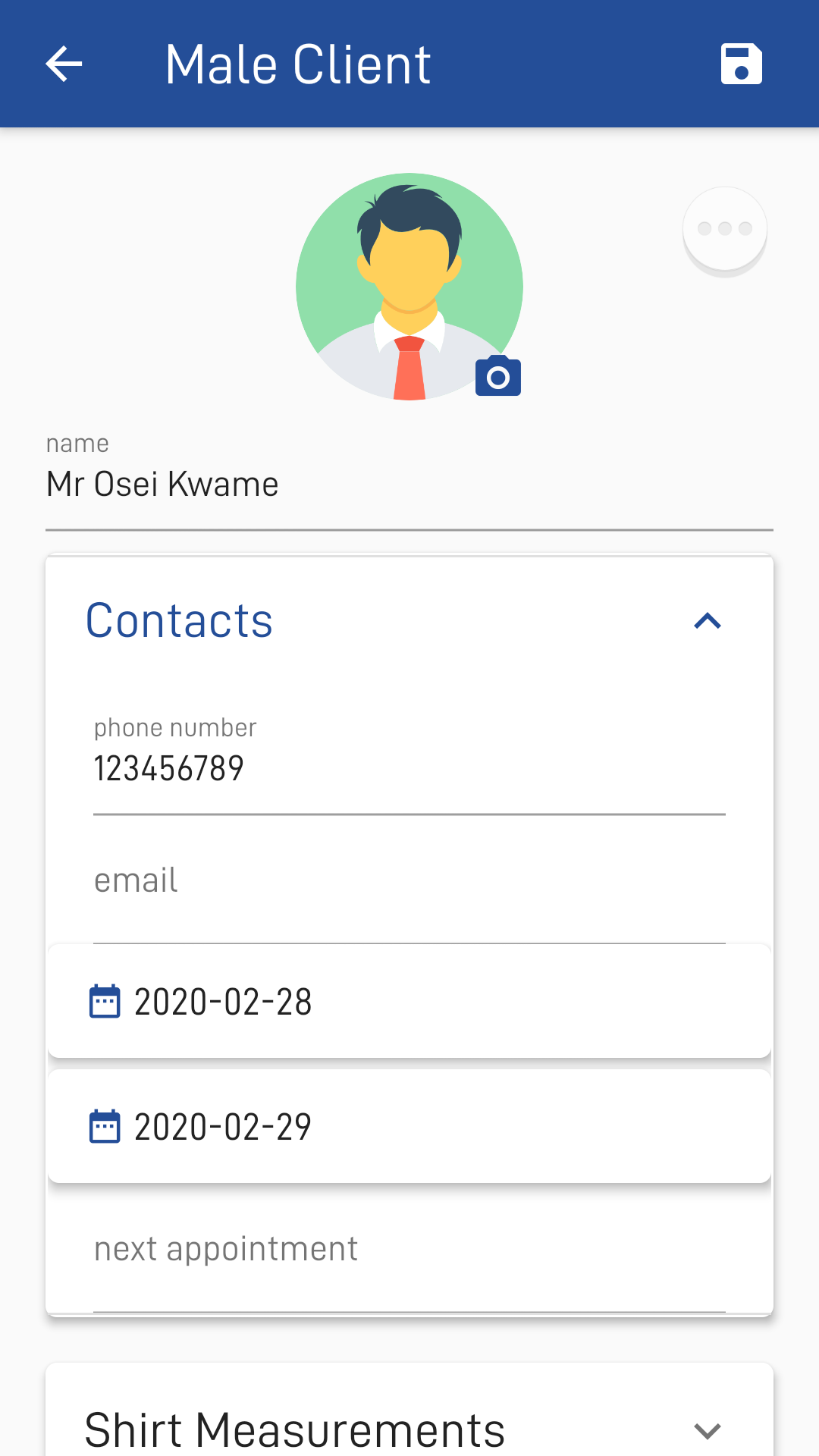Viewport: 819px width, 1456px height.
Task: Select the date 2020-02-29
Action: pyautogui.click(x=409, y=1127)
